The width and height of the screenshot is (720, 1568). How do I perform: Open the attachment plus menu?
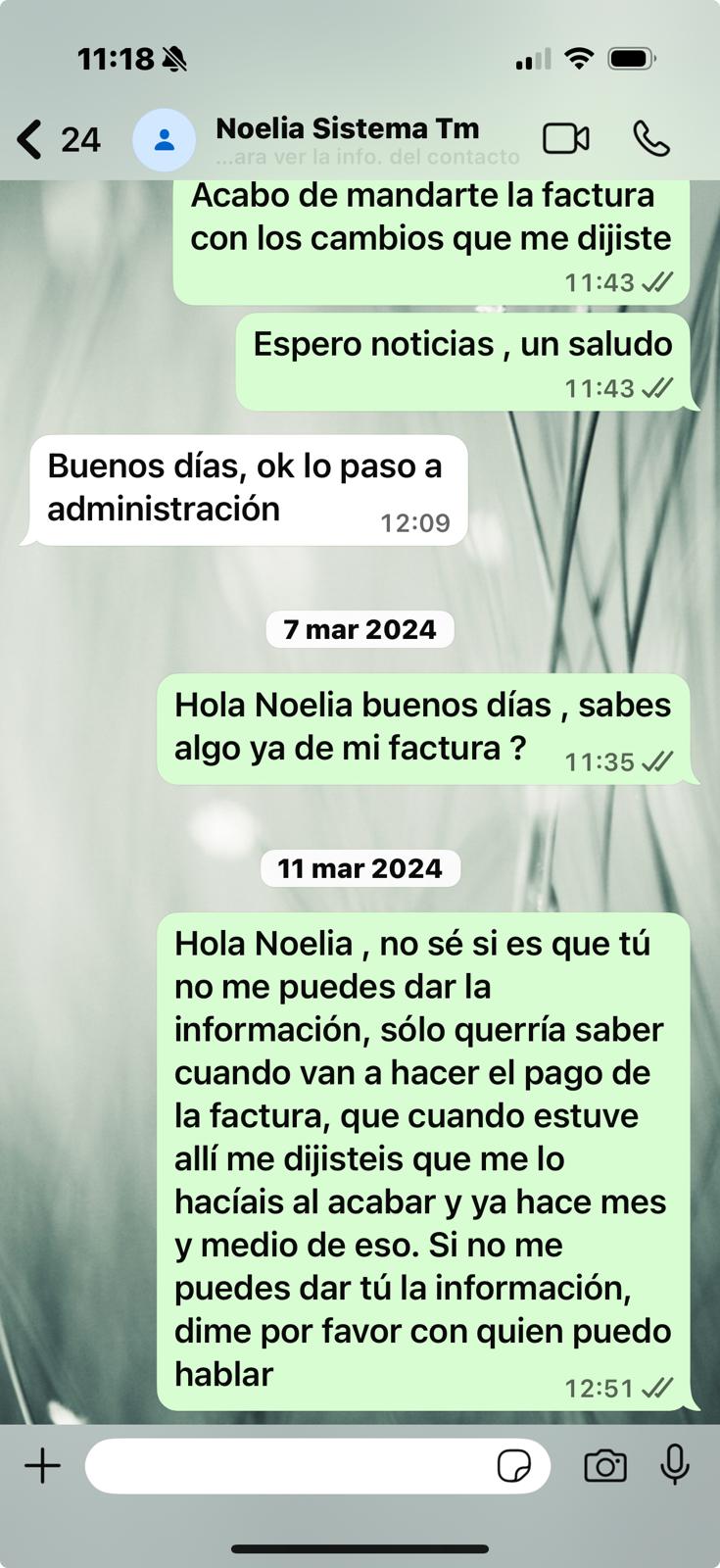(x=42, y=1466)
